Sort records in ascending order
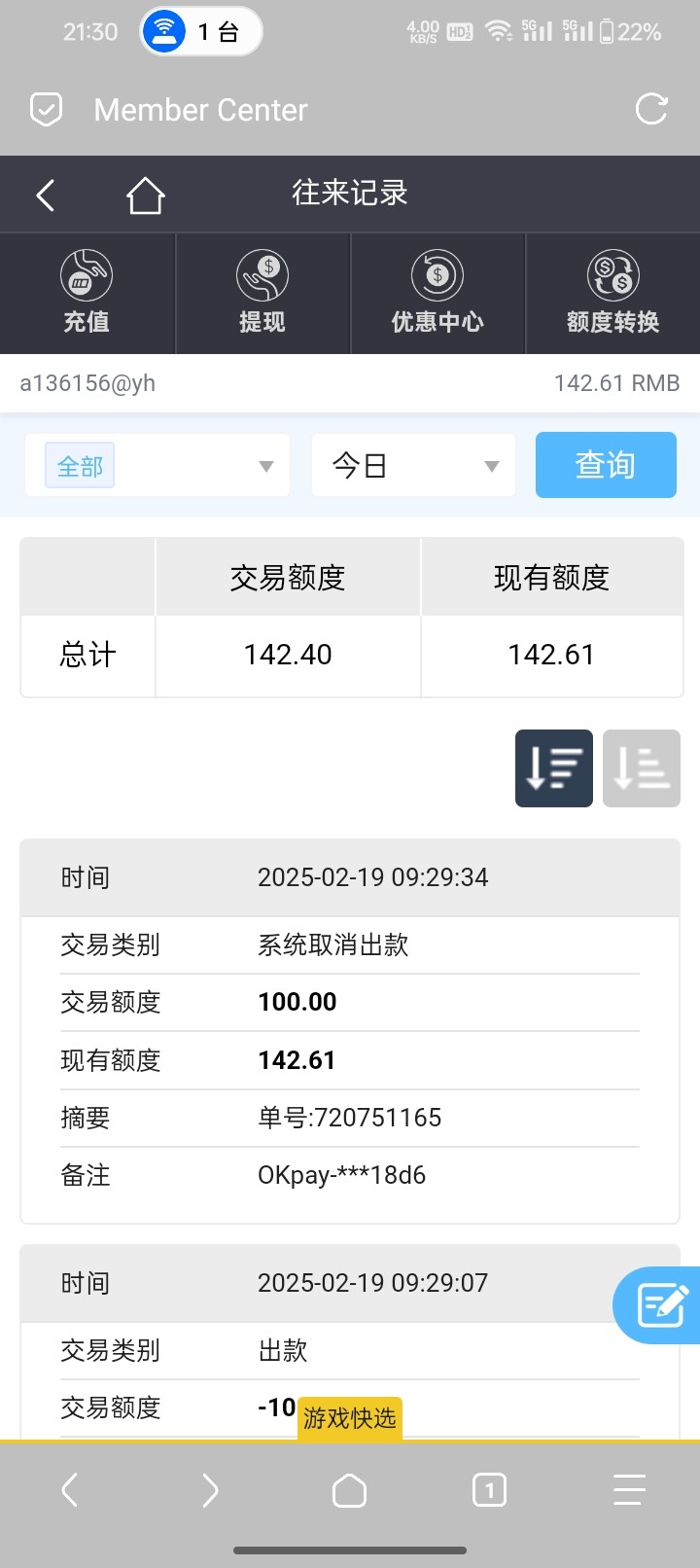This screenshot has height=1568, width=700. 641,768
